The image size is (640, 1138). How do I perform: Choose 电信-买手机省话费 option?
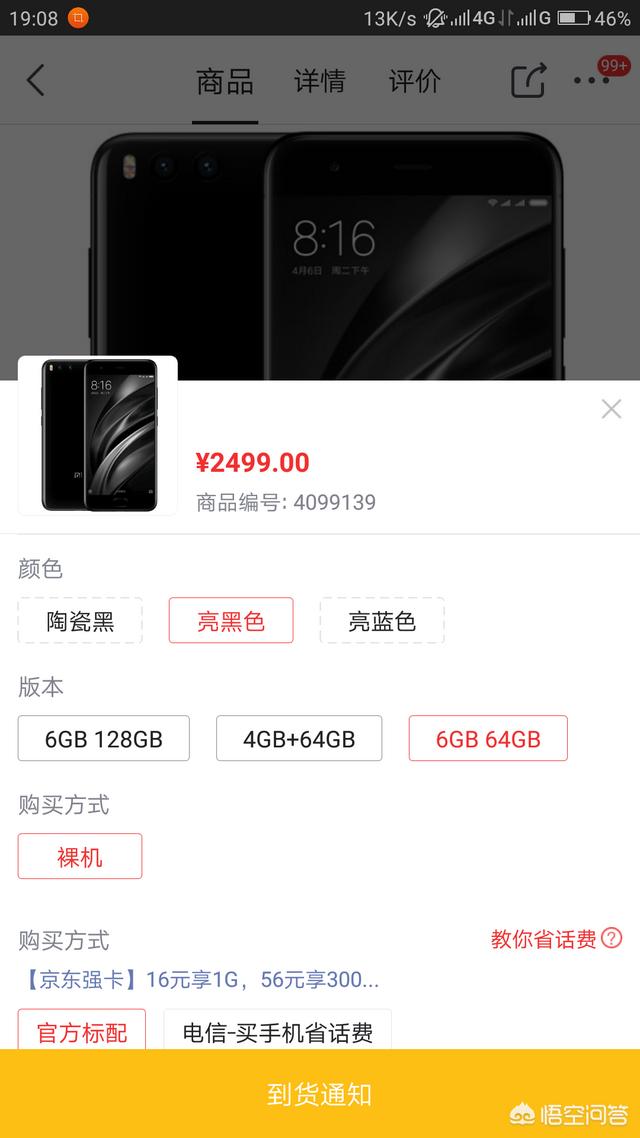point(278,1031)
